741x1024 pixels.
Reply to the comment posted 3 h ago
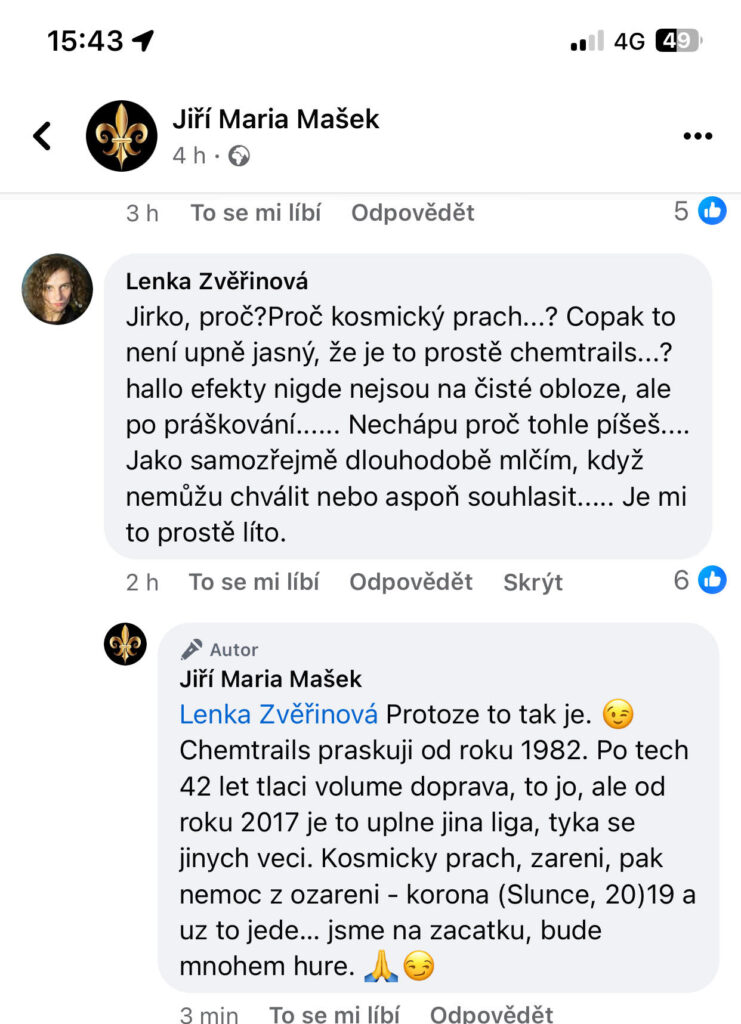[412, 212]
